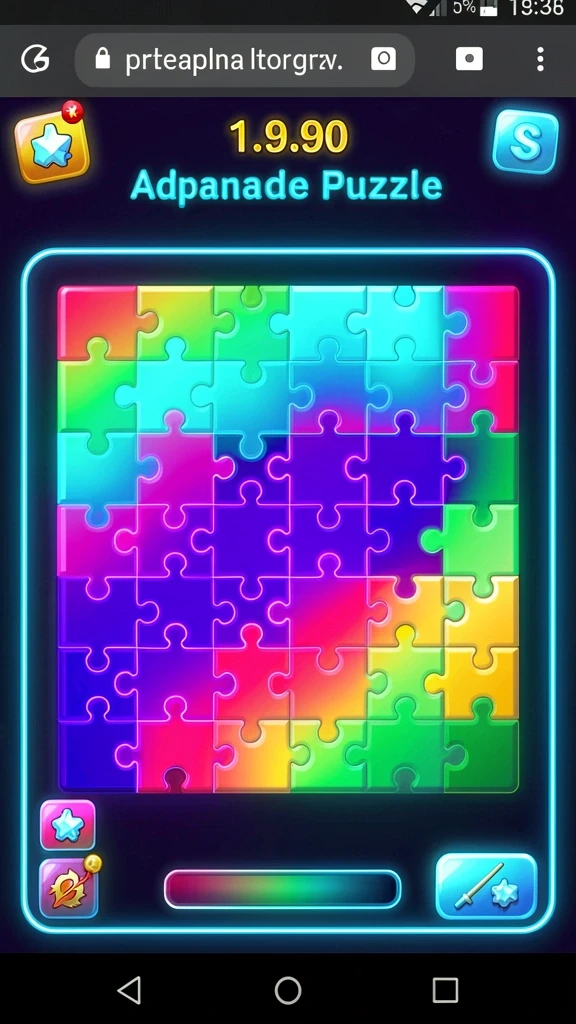Tap the pink star power-up button
Image resolution: width=576 pixels, height=1024 pixels.
pos(68,826)
